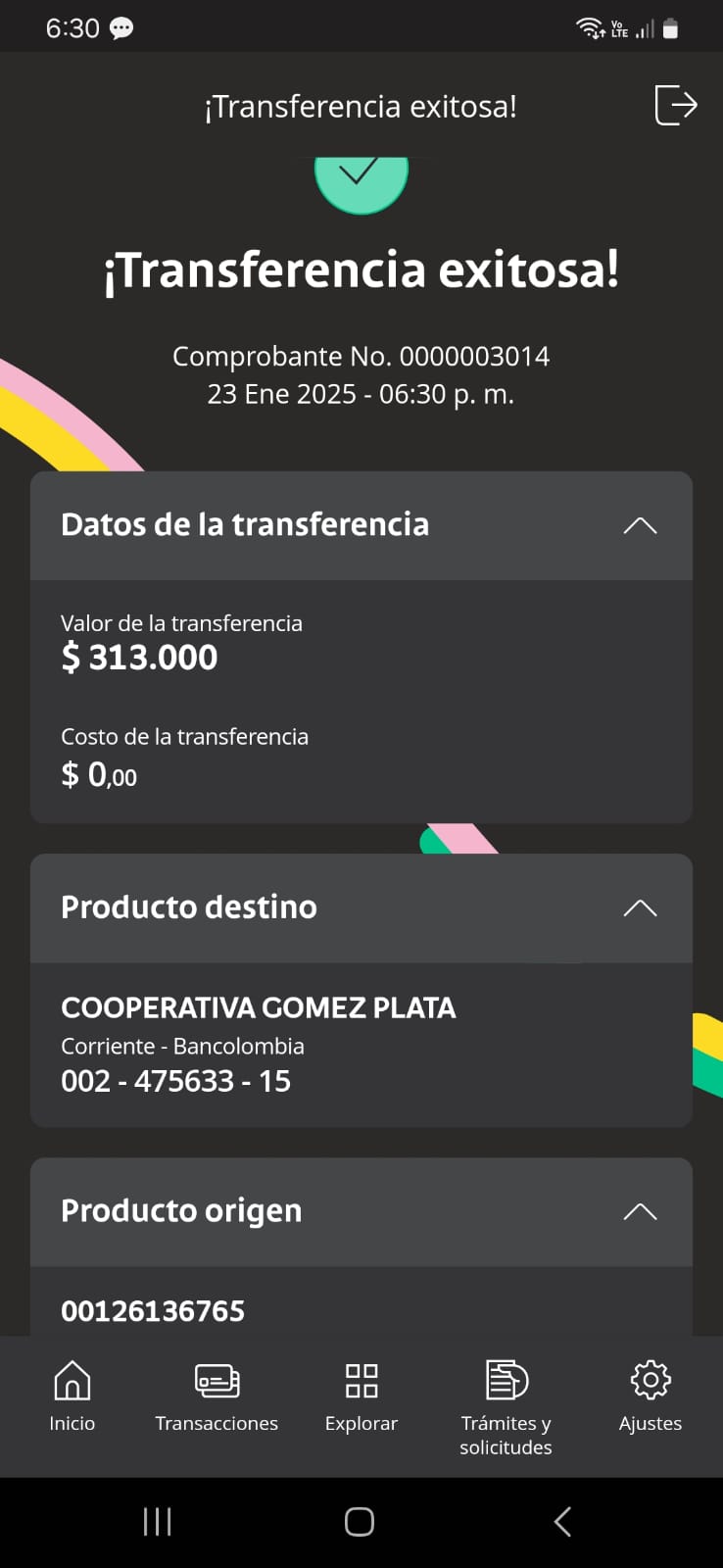Open the Ajustes tab
Image resolution: width=723 pixels, height=1568 pixels.
[651, 1396]
